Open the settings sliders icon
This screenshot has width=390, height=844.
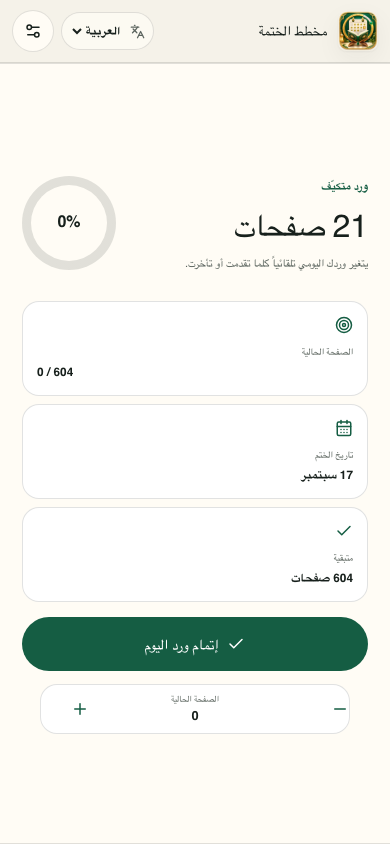pyautogui.click(x=33, y=31)
